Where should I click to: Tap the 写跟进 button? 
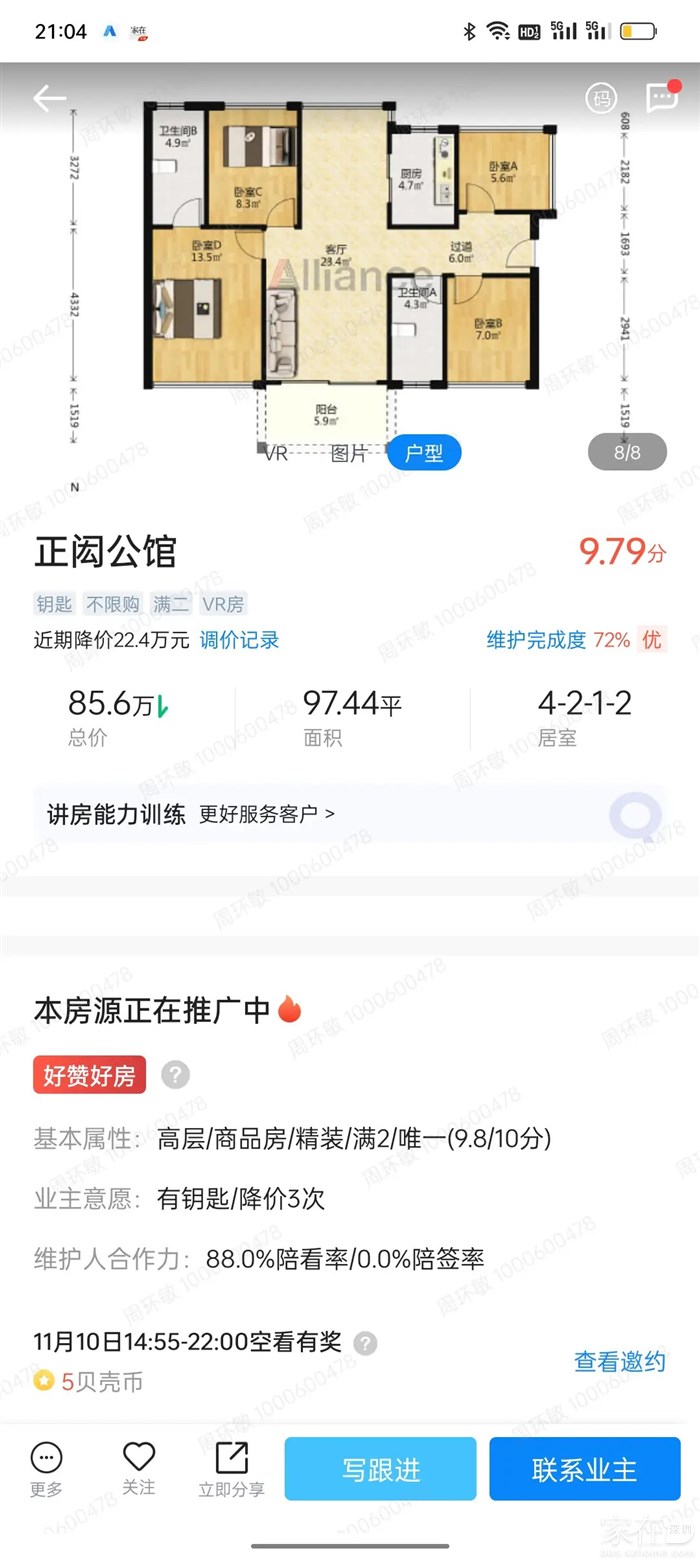click(x=380, y=1469)
